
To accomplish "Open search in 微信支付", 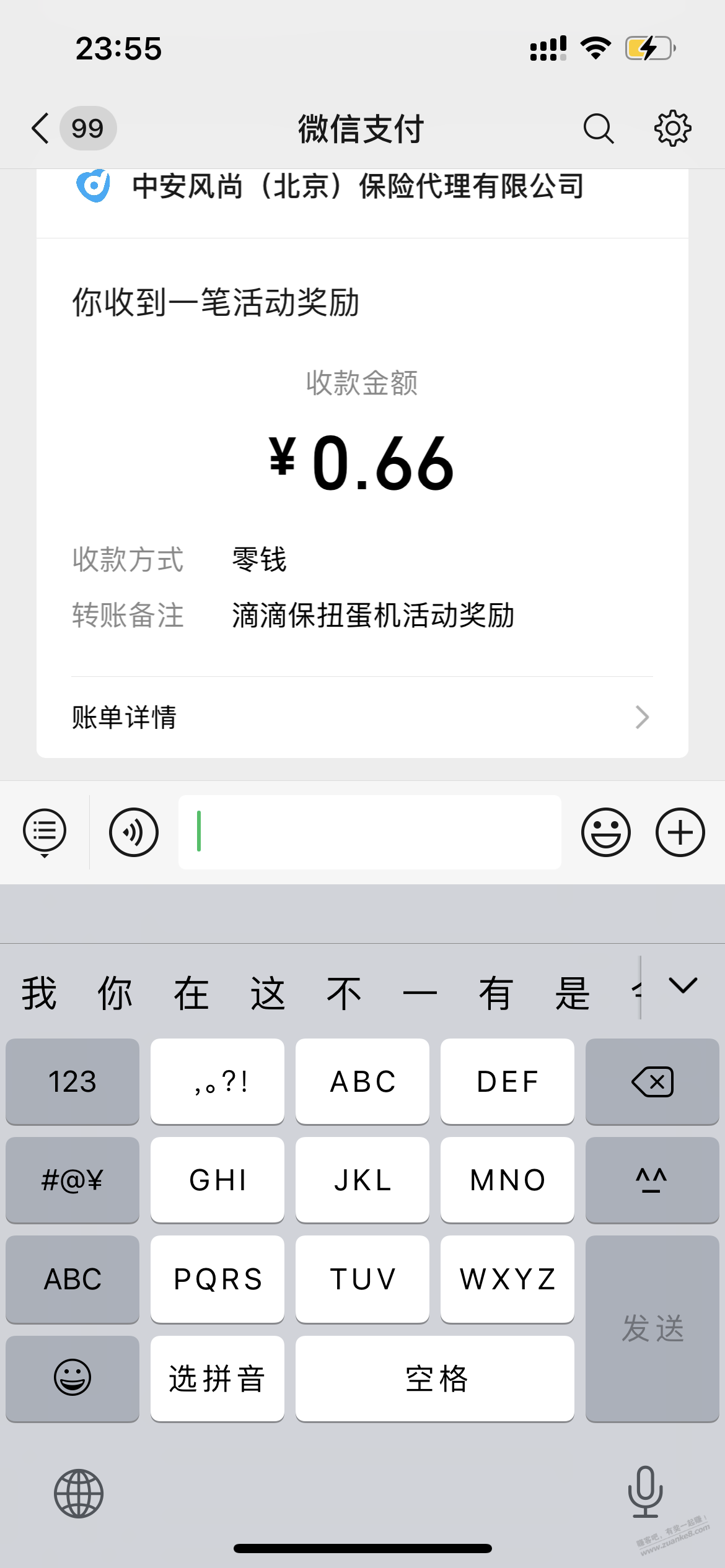I will tap(599, 129).
